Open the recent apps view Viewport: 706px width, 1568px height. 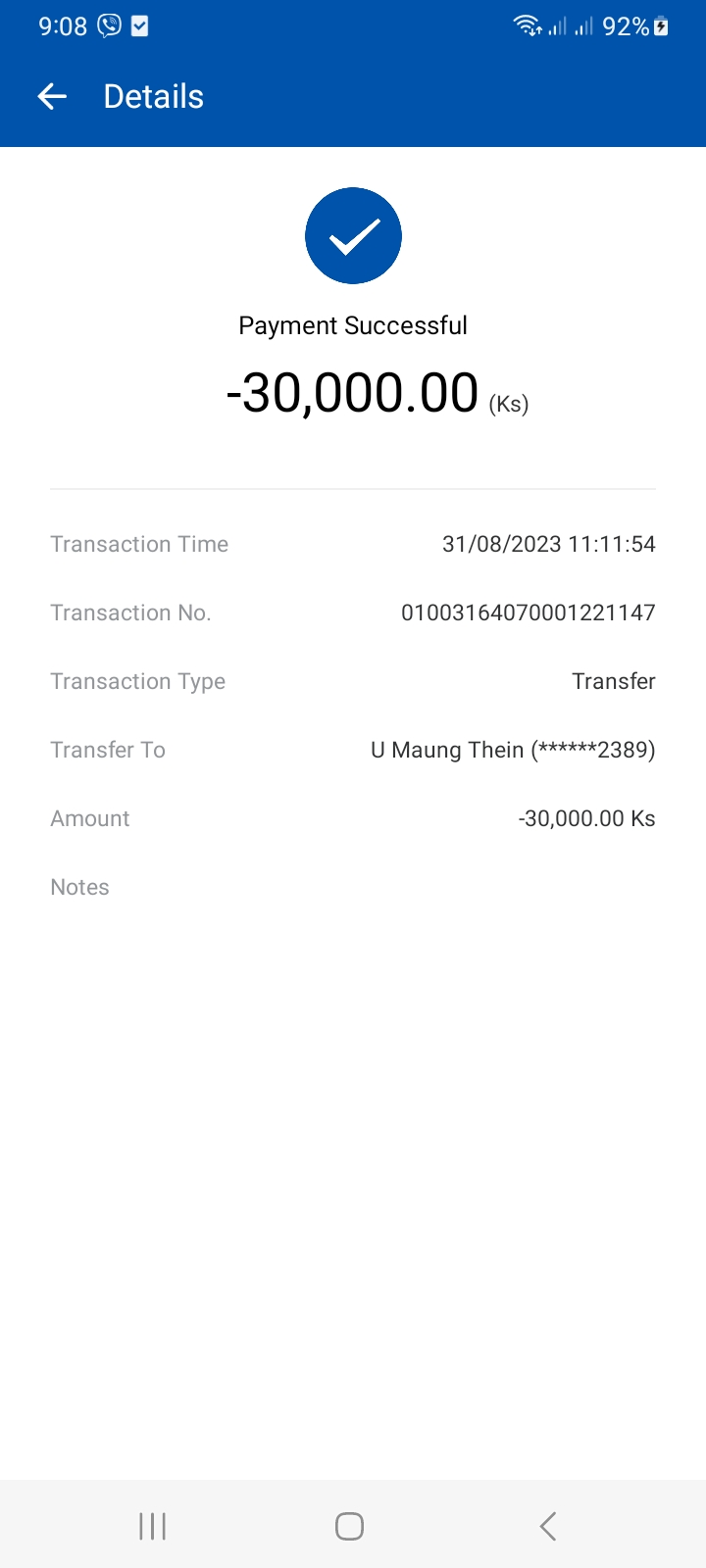153,1526
